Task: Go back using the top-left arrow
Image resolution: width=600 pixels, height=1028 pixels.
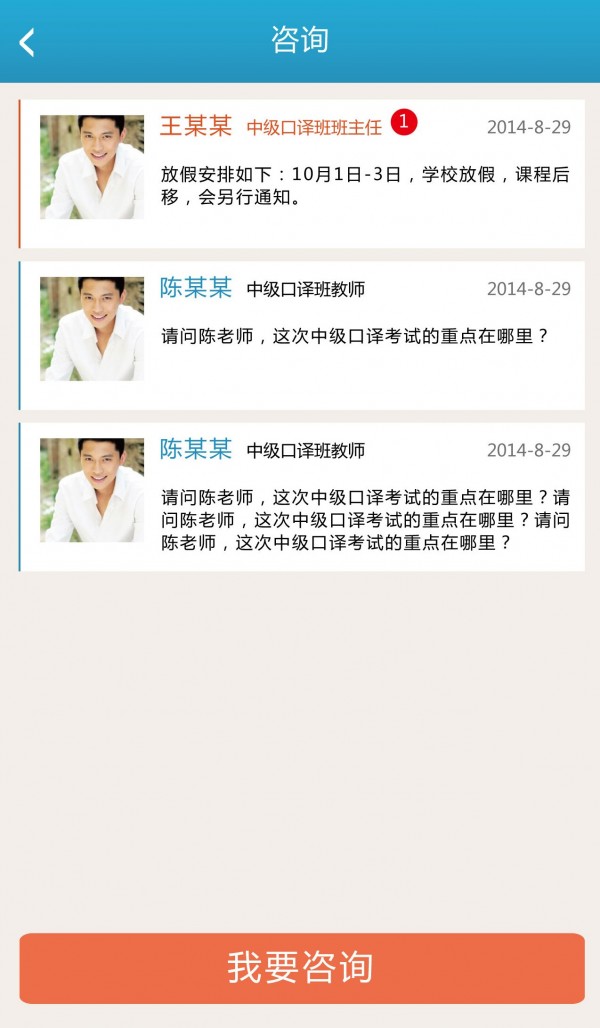Action: 27,42
